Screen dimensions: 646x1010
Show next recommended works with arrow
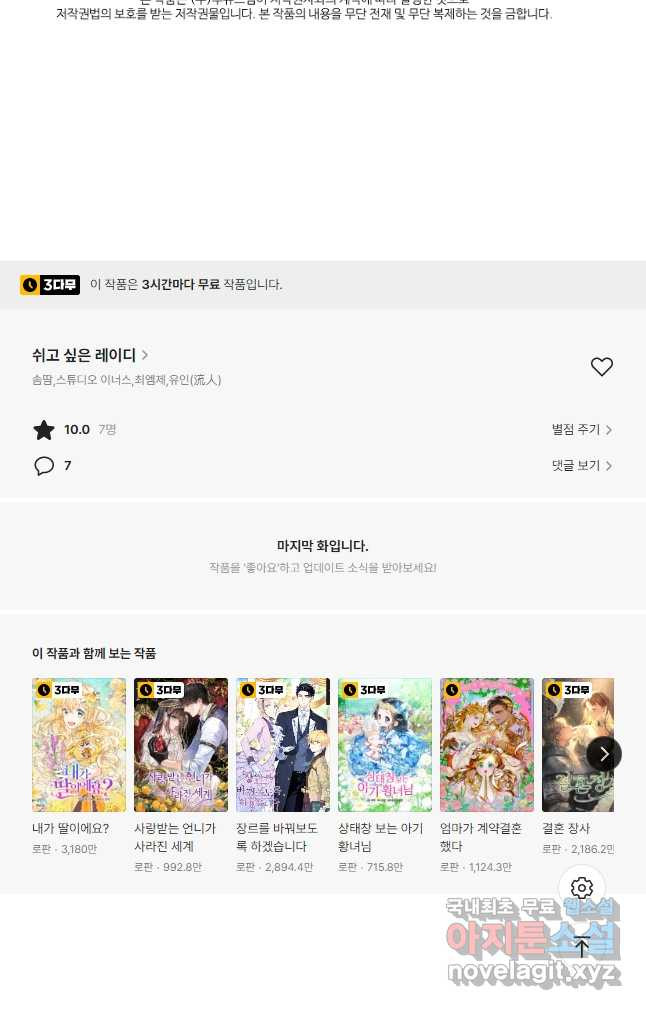tap(603, 754)
